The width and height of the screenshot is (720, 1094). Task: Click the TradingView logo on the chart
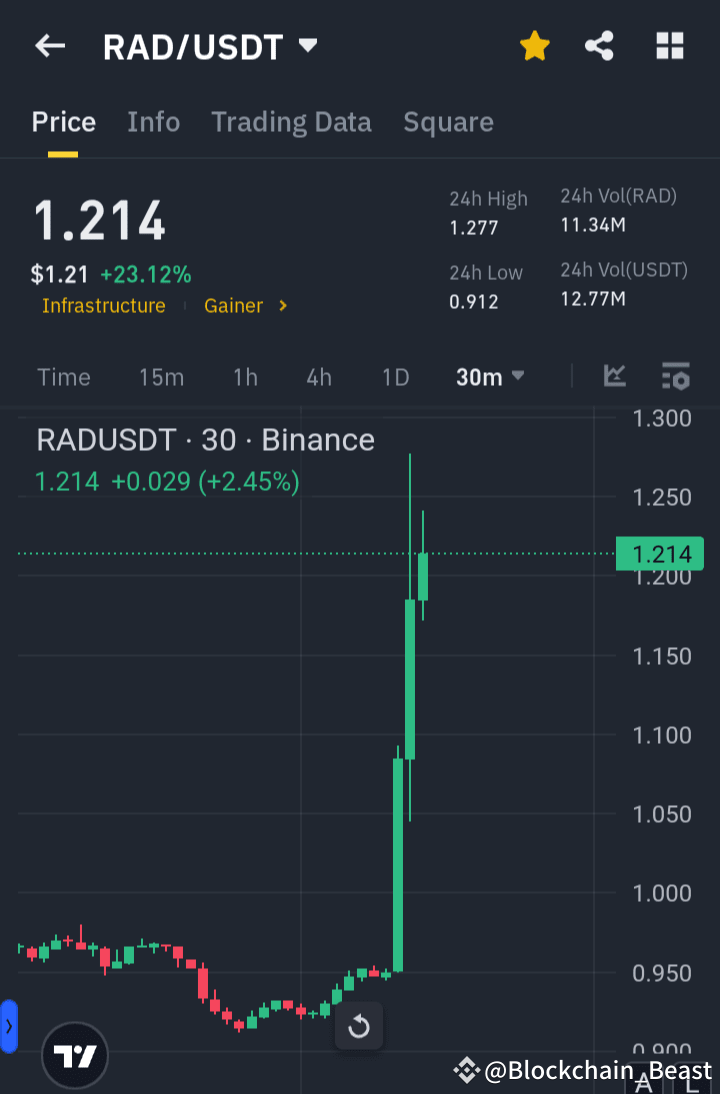pyautogui.click(x=76, y=1055)
